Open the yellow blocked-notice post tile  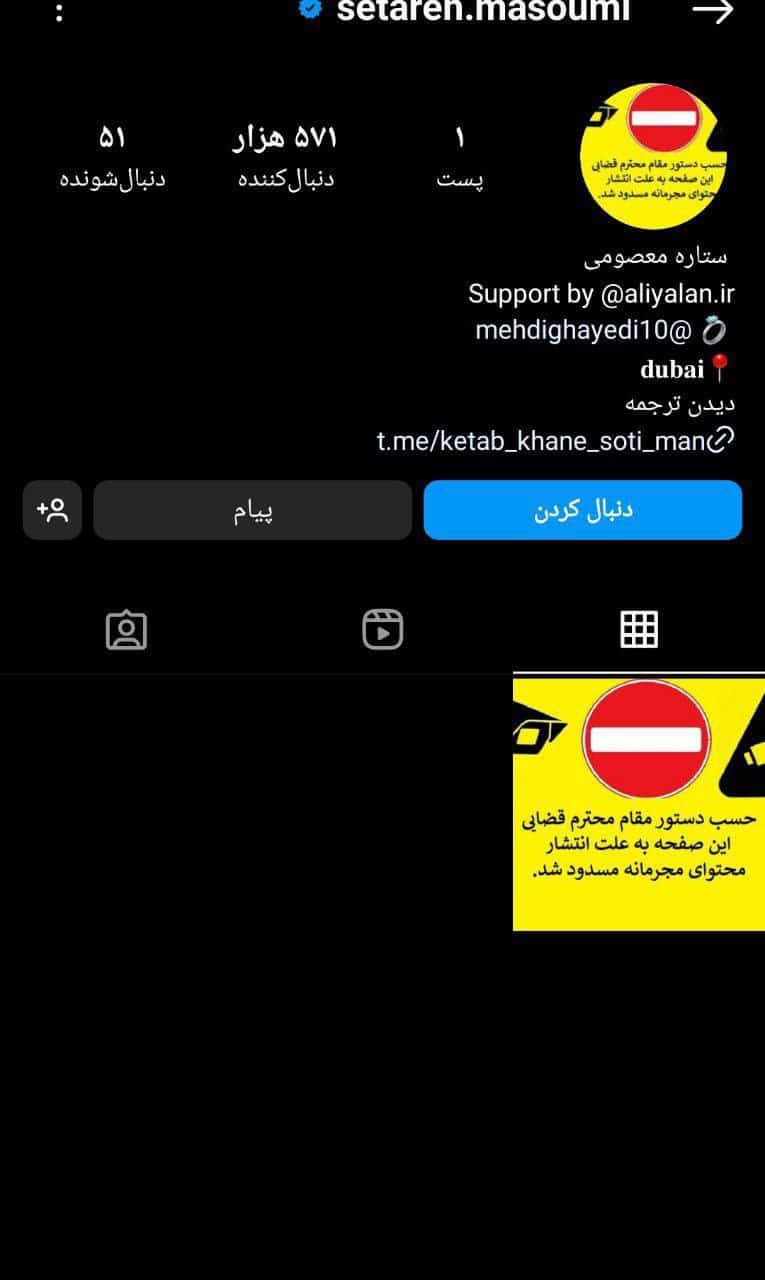[x=638, y=803]
